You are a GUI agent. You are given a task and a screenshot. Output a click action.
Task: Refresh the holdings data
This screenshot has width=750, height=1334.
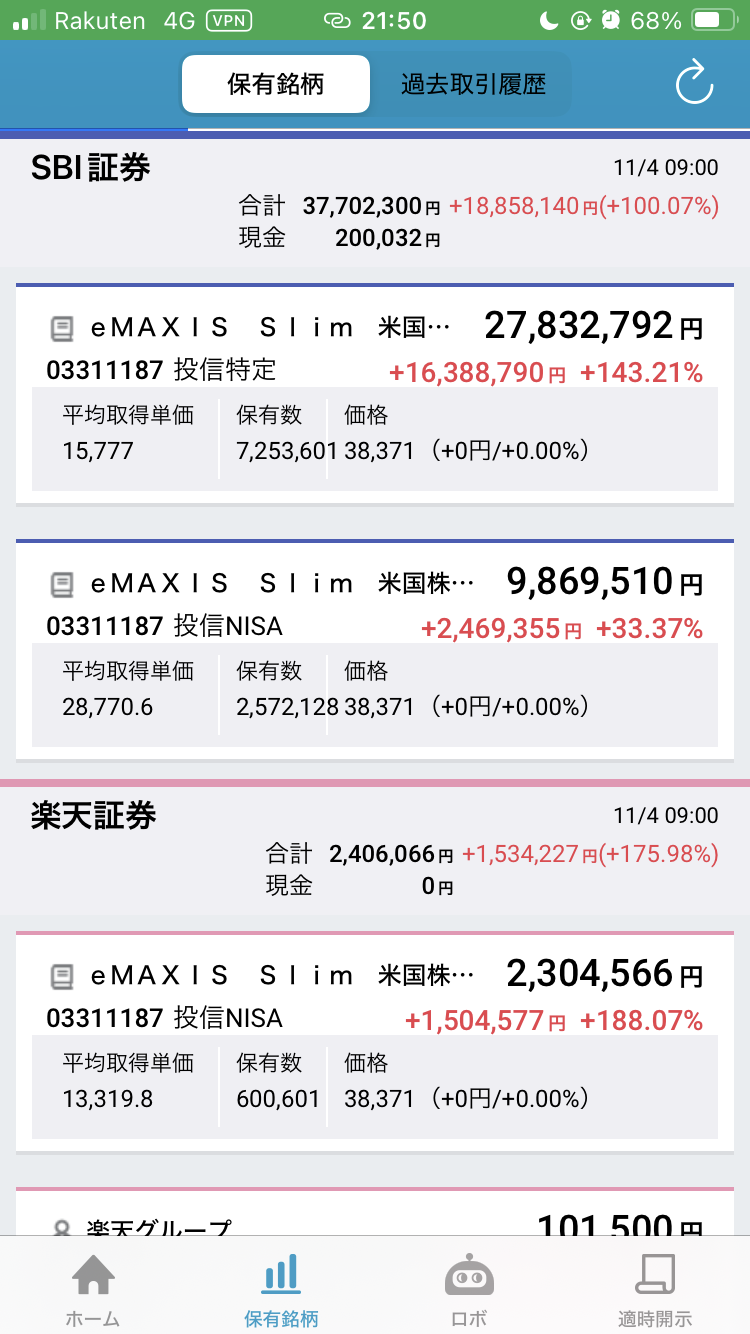point(694,83)
